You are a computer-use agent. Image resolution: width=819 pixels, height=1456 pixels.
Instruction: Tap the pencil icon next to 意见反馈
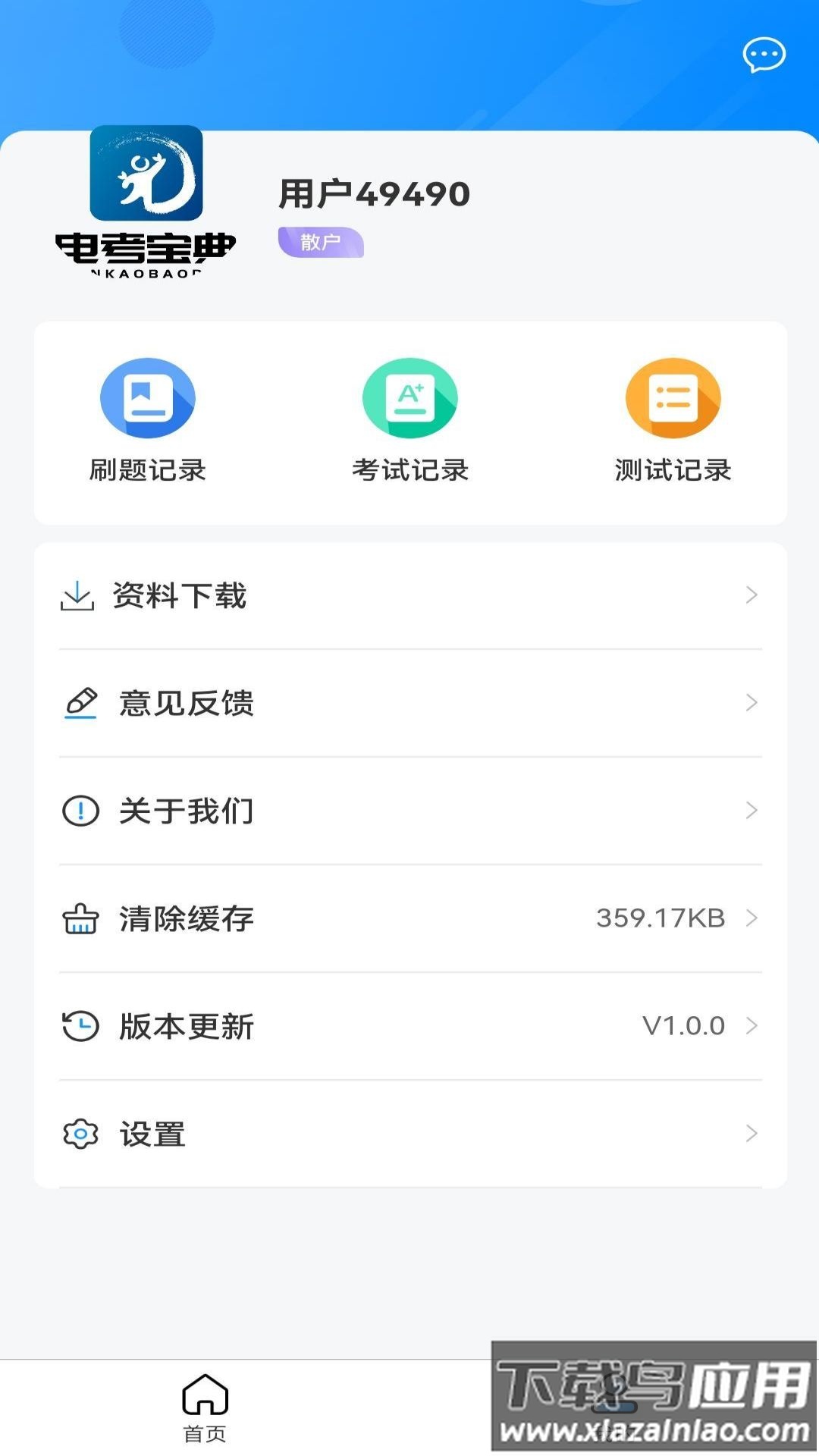(80, 702)
